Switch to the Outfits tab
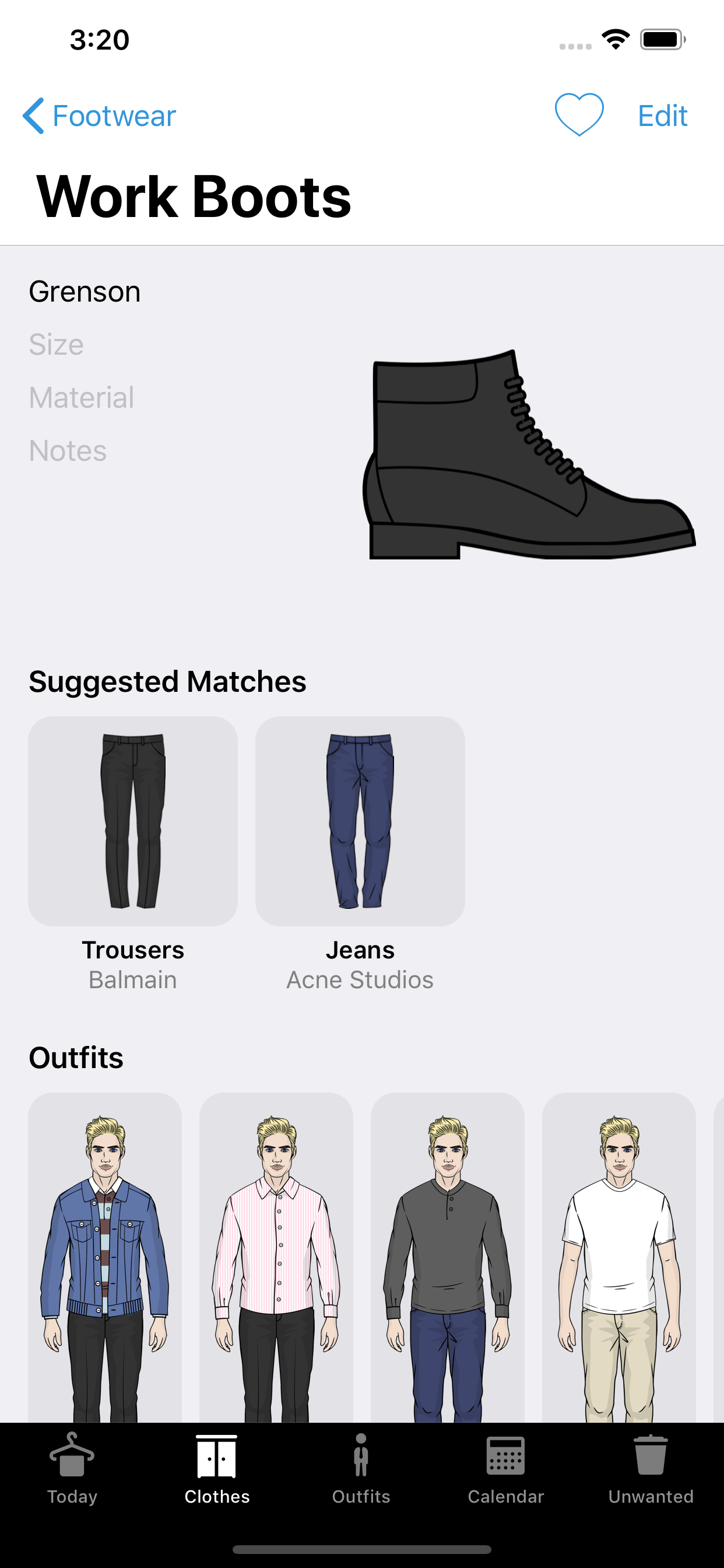 coord(361,1468)
